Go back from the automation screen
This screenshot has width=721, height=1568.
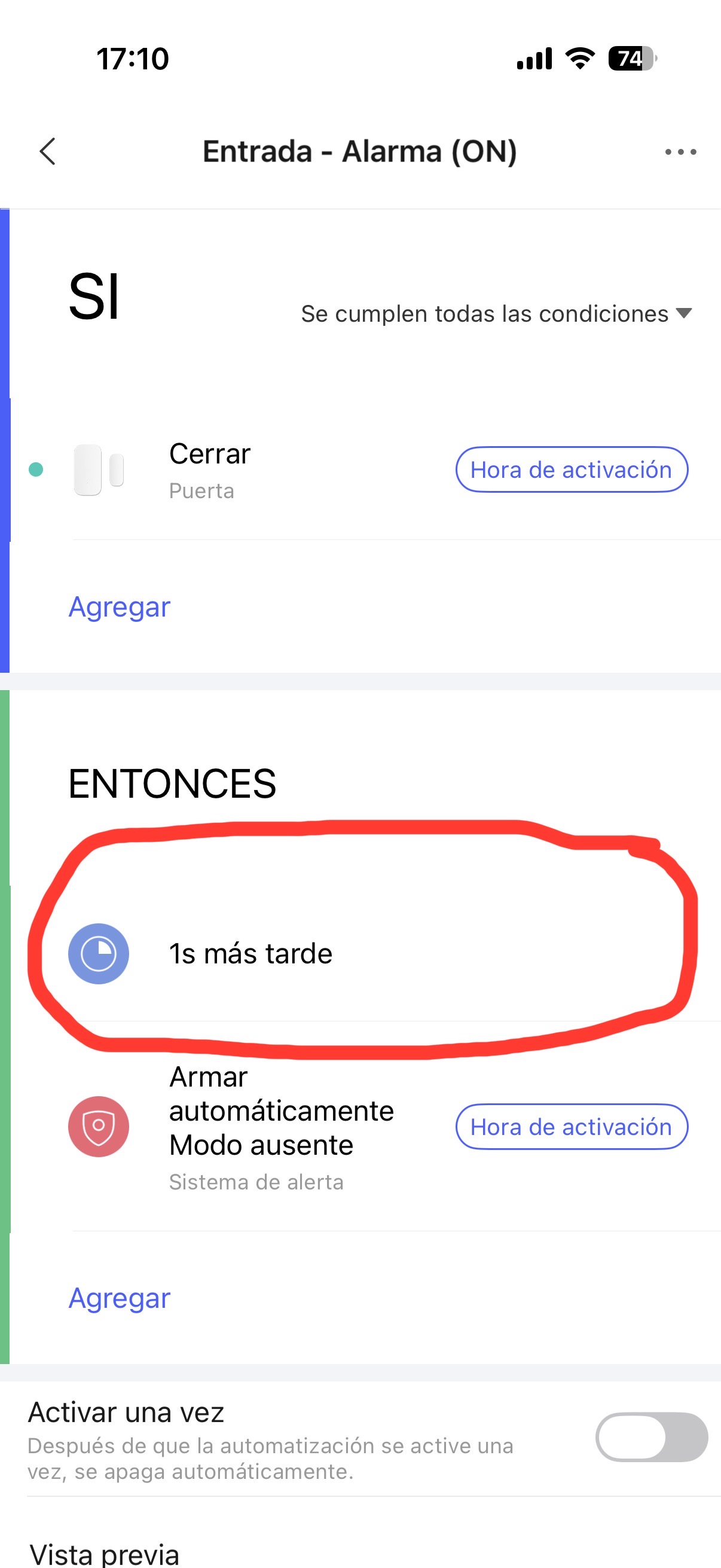(47, 151)
